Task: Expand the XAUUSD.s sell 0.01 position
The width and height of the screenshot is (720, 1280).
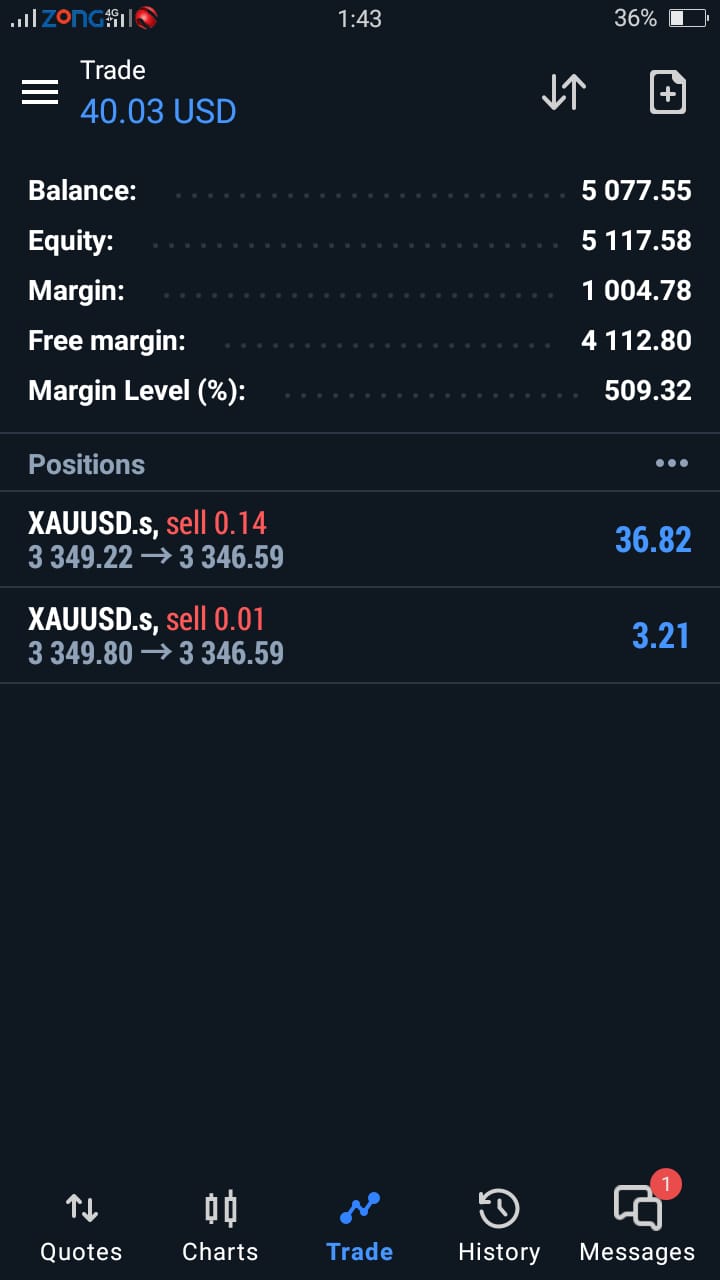Action: pos(360,636)
